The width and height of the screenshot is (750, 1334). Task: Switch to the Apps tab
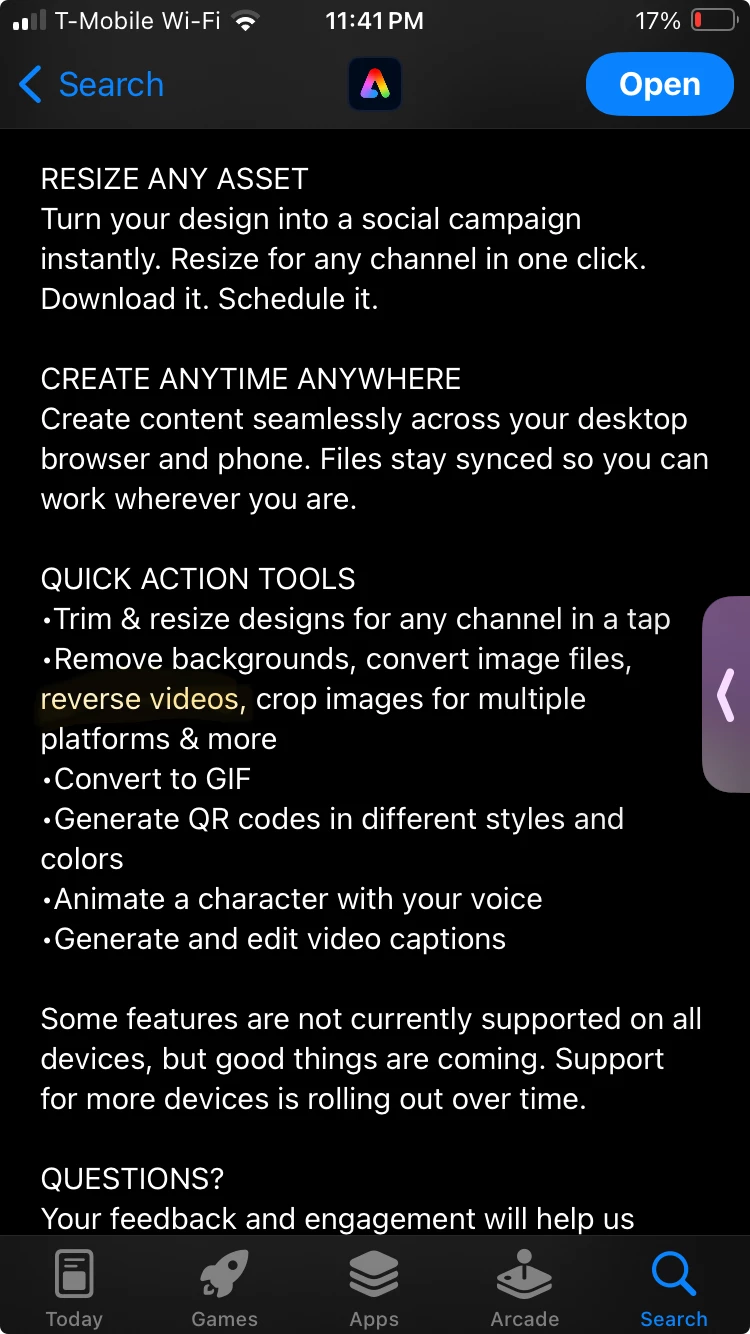tap(374, 1288)
